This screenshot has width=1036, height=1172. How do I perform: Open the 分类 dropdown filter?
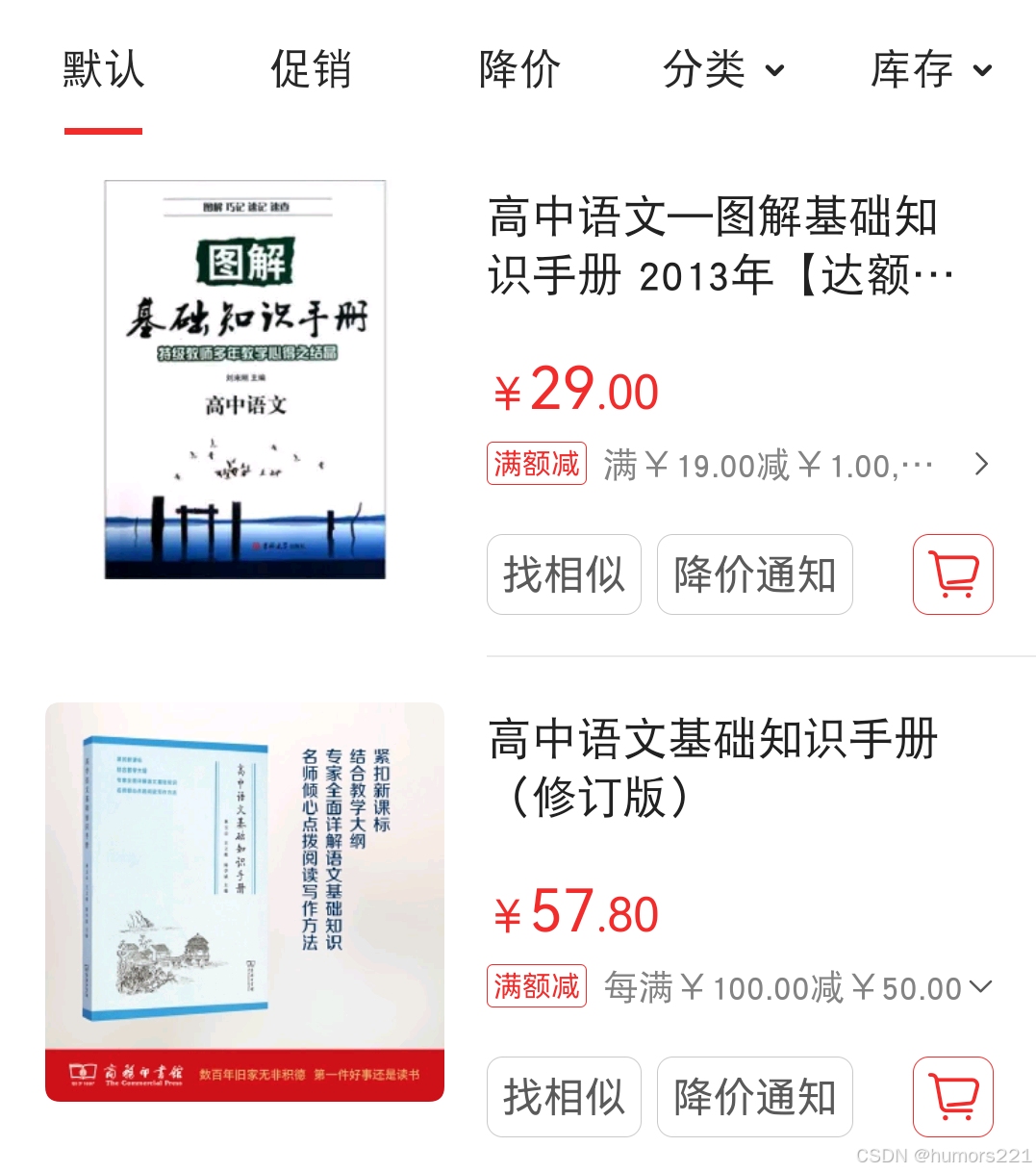pos(723,70)
